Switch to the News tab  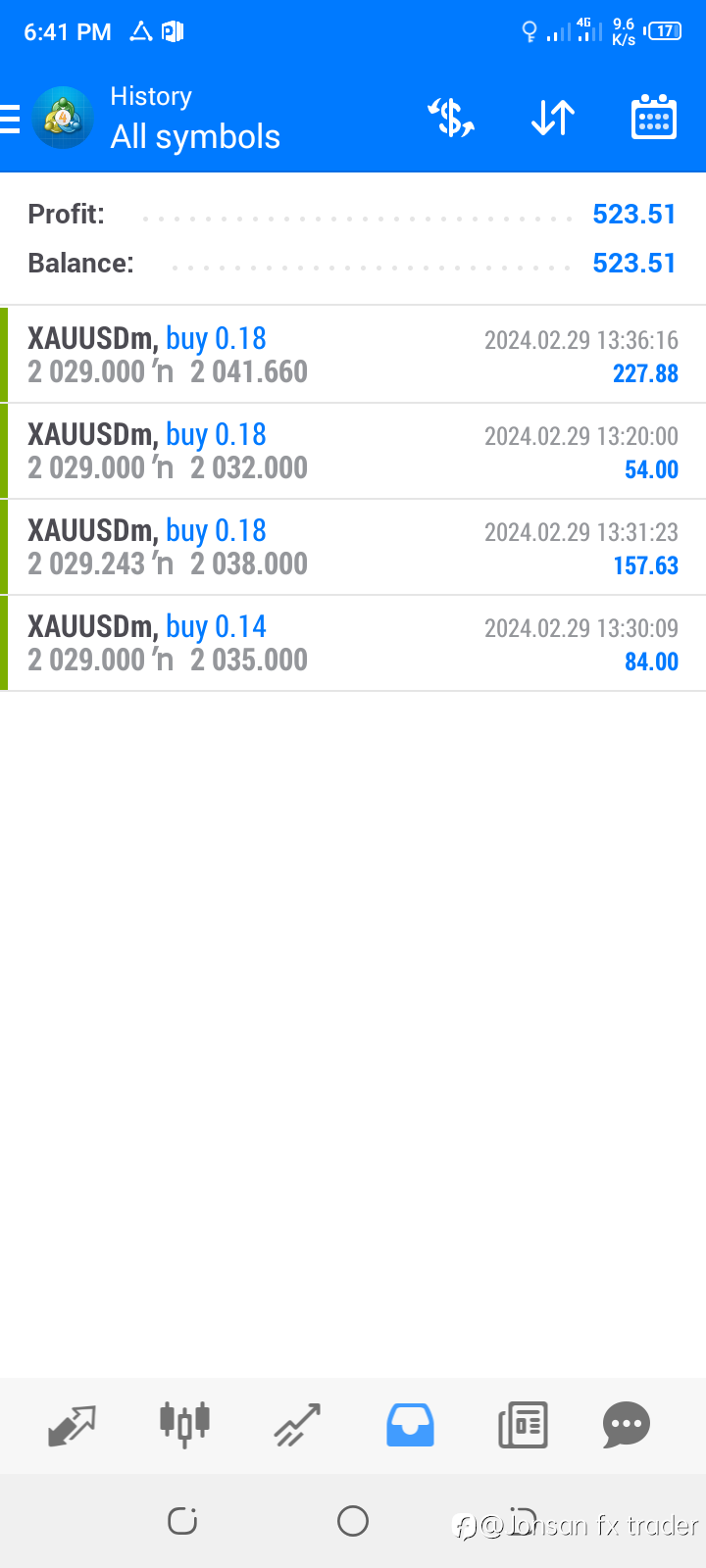coord(523,1425)
